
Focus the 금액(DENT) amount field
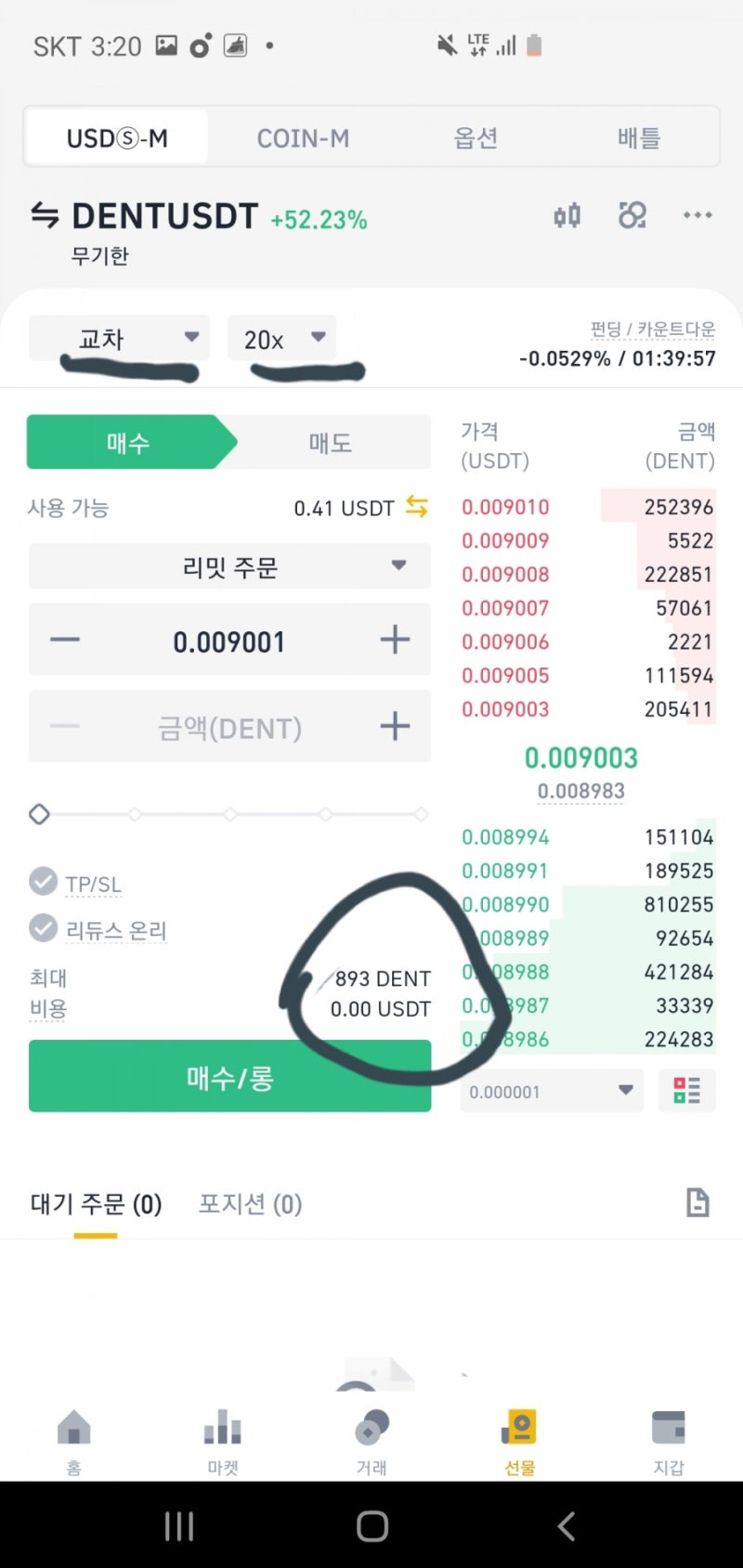coord(229,728)
